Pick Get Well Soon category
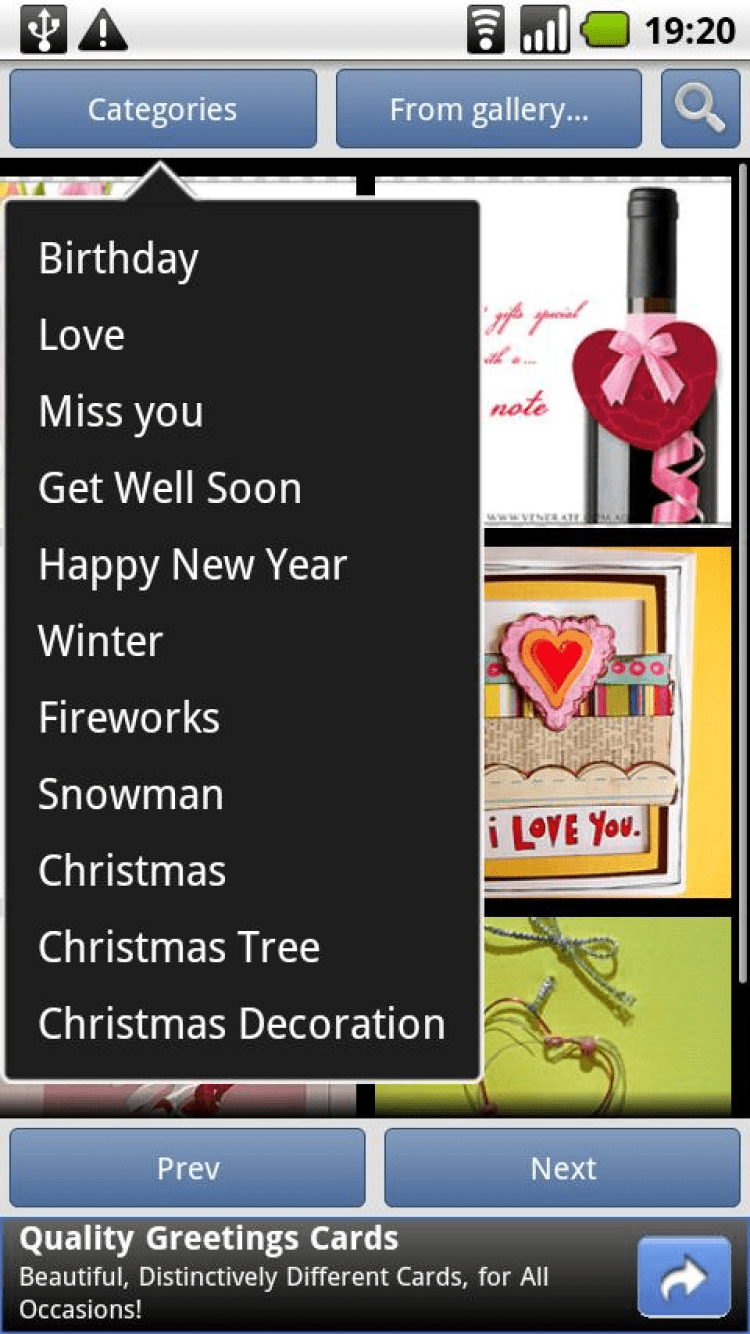Viewport: 750px width, 1334px height. coord(170,488)
